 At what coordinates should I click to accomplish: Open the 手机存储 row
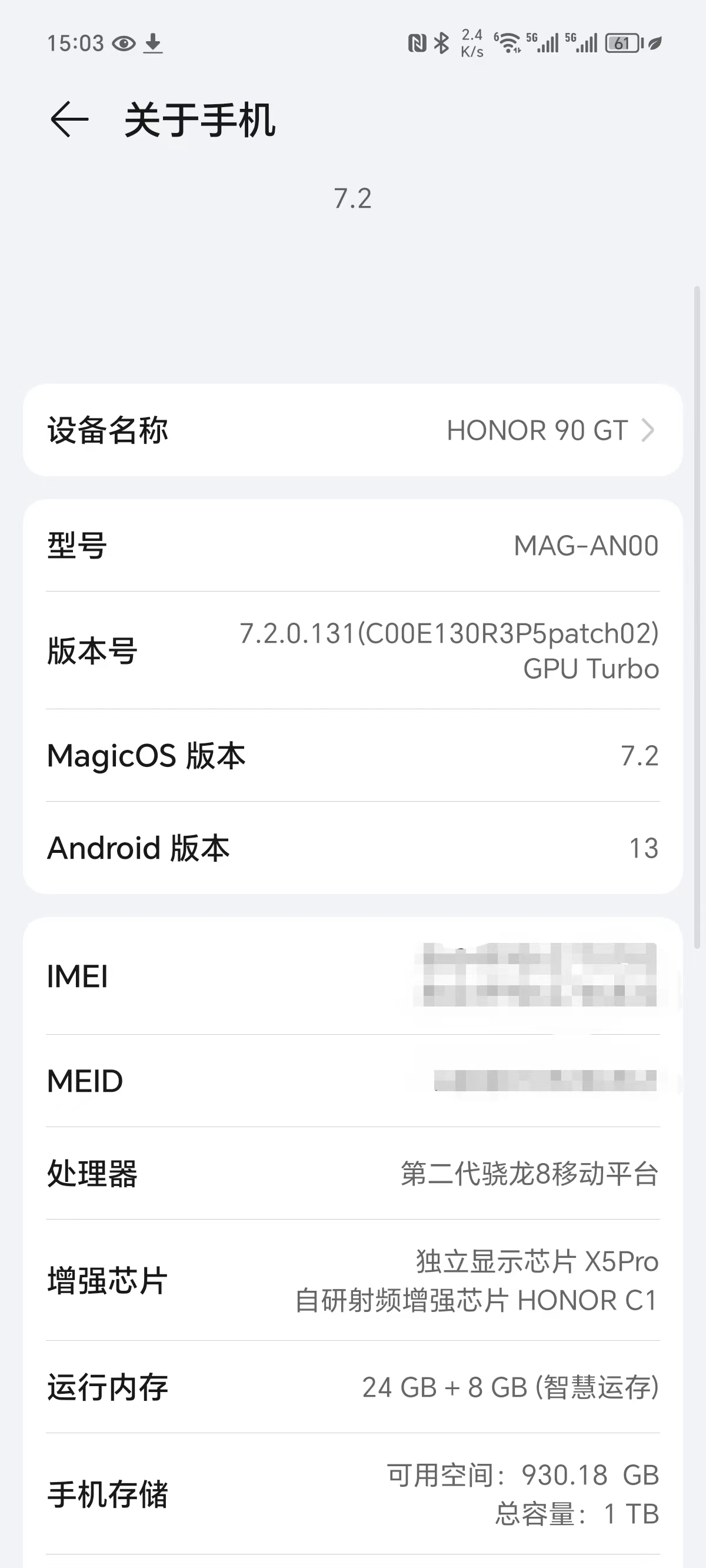(352, 1494)
